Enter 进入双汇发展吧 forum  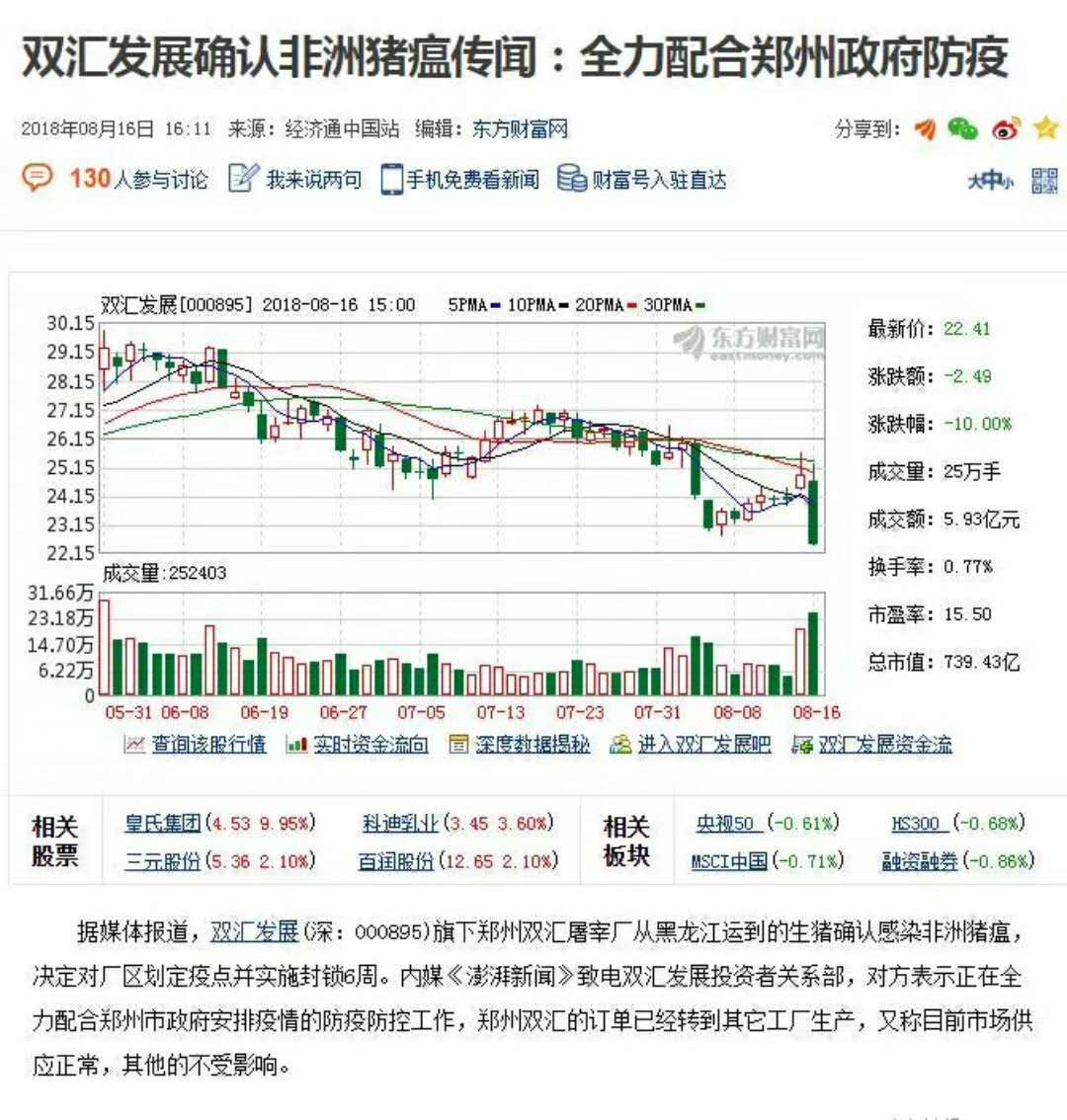pos(703,745)
